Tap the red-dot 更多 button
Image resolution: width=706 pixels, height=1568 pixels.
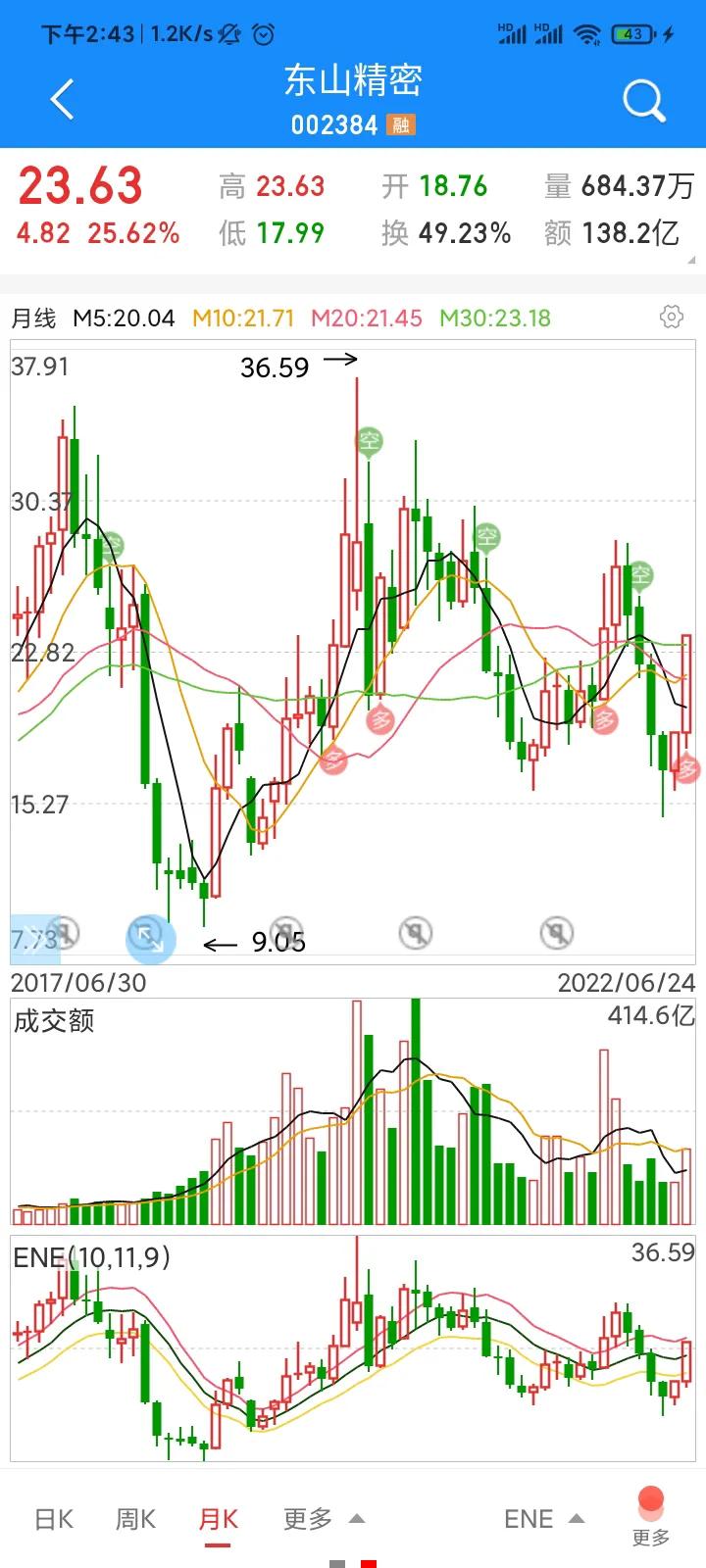tap(651, 1516)
